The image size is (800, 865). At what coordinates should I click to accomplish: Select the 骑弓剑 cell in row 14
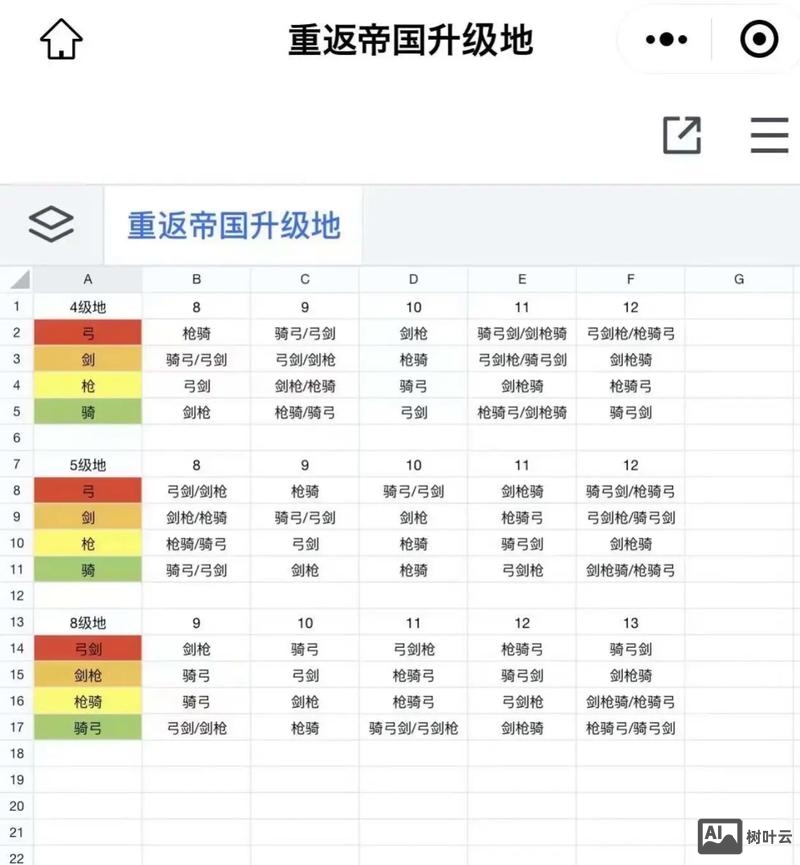tap(630, 648)
